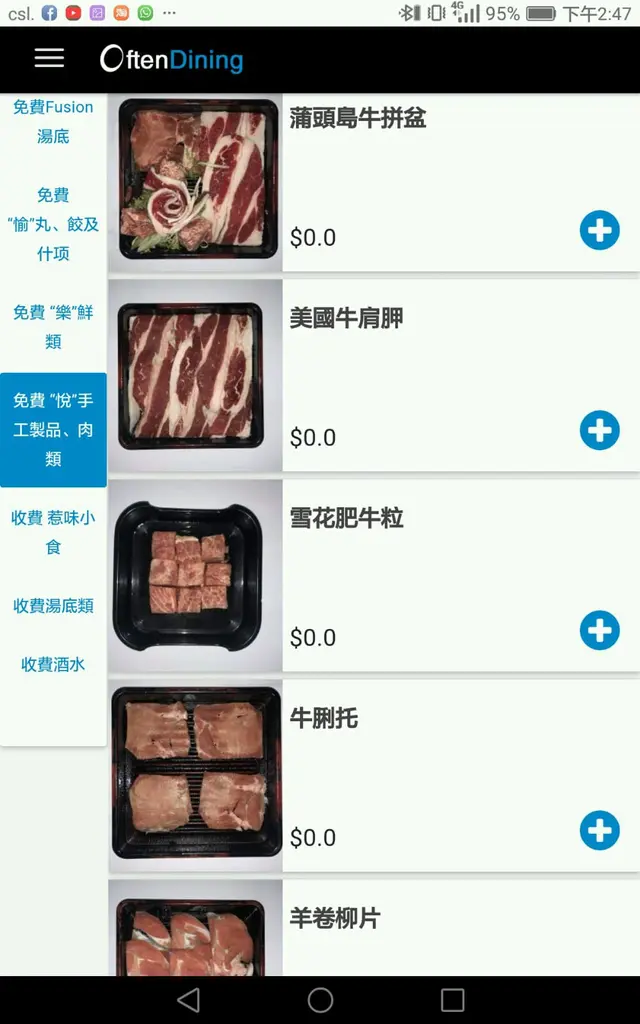Image resolution: width=640 pixels, height=1024 pixels.
Task: Go to the 收費酒水 category
Action: [53, 664]
